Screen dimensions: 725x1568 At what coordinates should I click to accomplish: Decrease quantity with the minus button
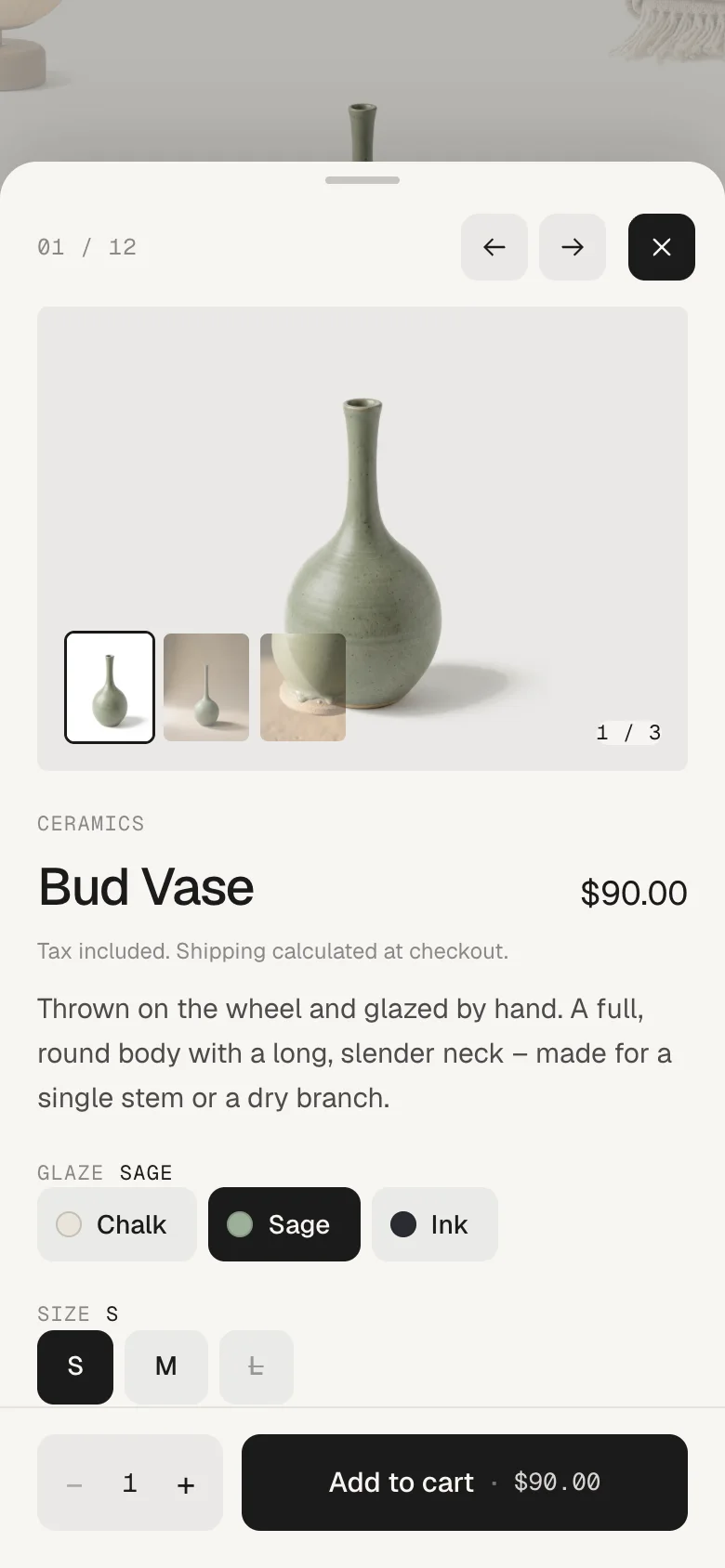[x=74, y=1483]
